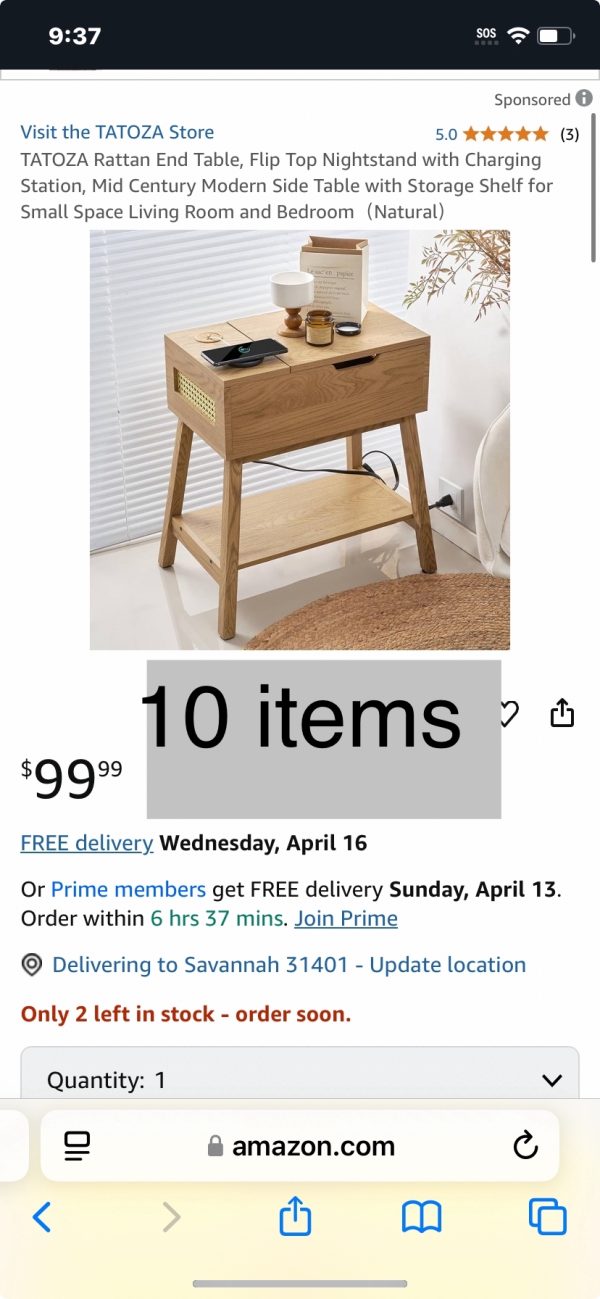Open FREE delivery details
This screenshot has height=1299, width=600.
tap(87, 843)
